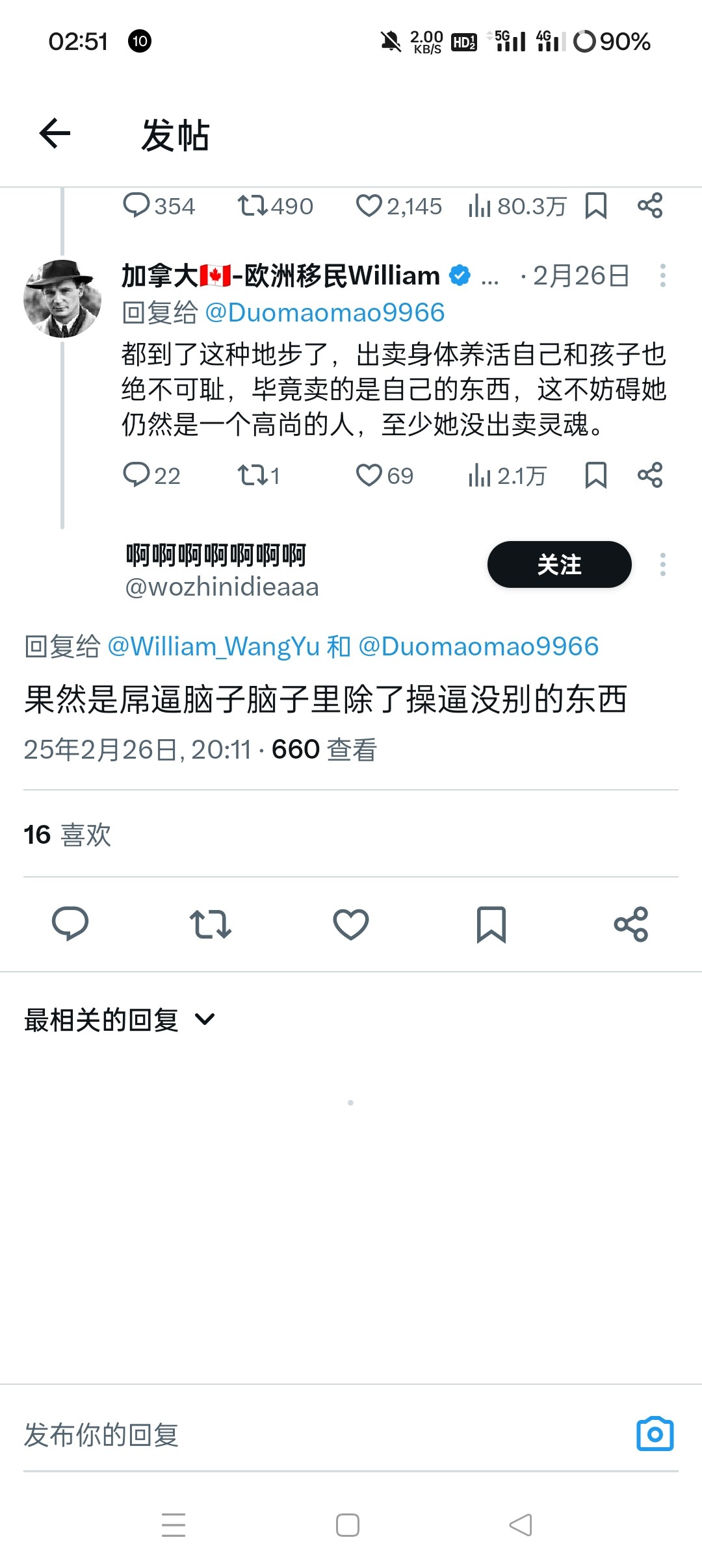The image size is (702, 1568).
Task: Expand the 最相关的回复 sort dropdown
Action: click(120, 1020)
